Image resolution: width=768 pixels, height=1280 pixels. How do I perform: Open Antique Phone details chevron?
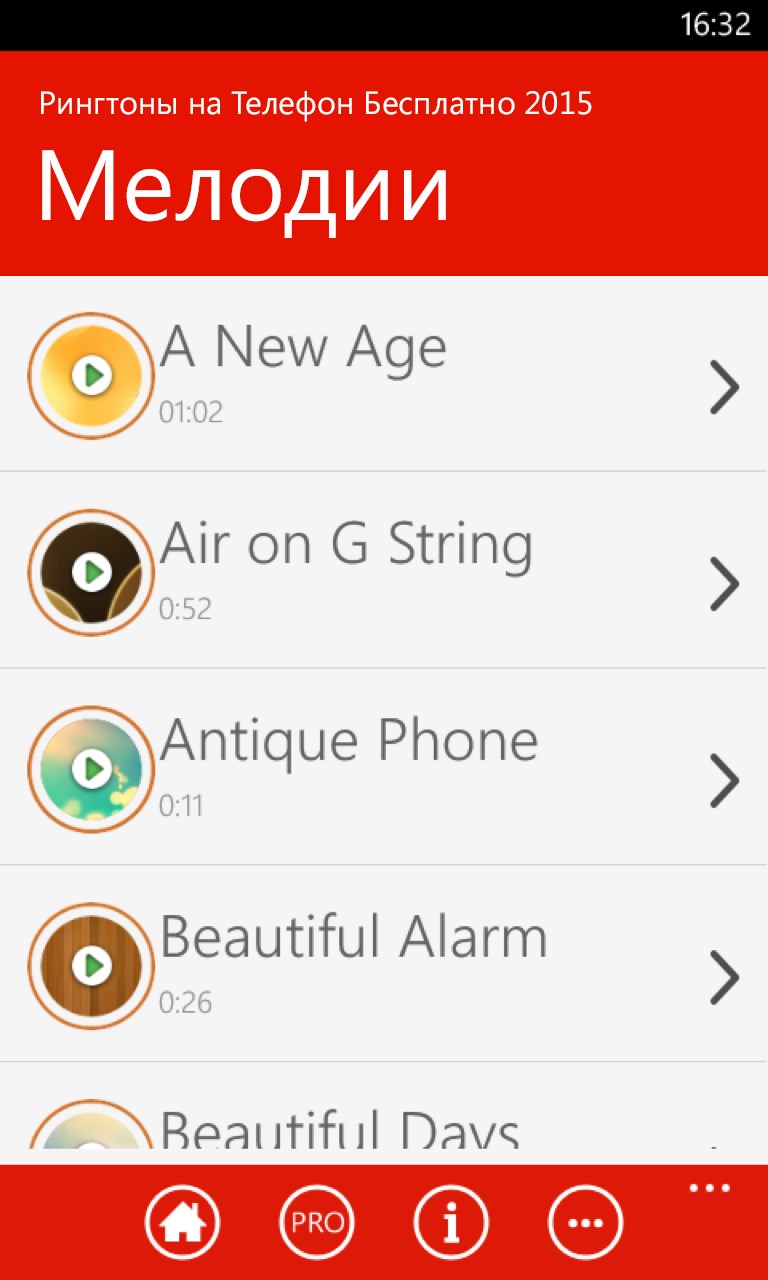coord(724,780)
